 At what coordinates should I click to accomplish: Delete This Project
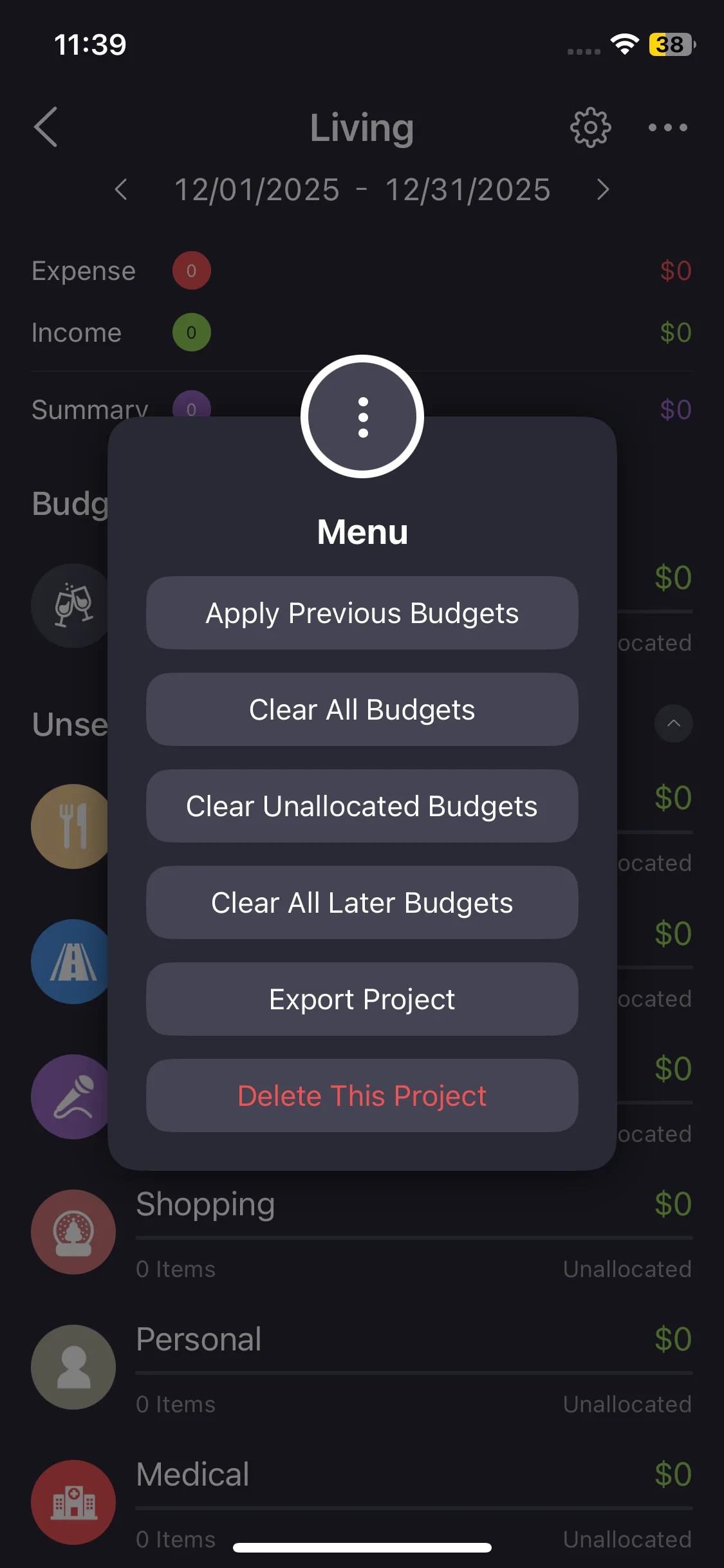(x=362, y=1096)
